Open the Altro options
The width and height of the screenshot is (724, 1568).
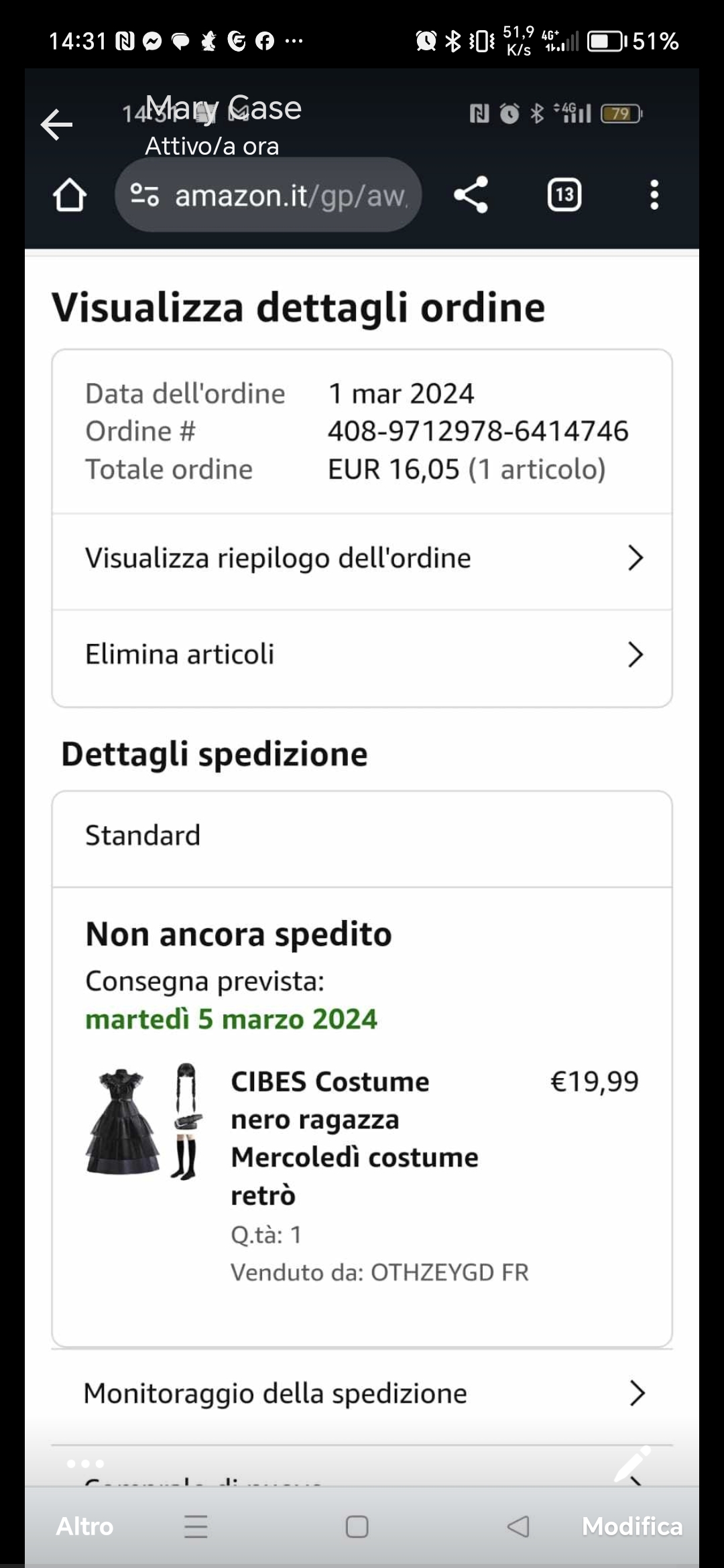(84, 1526)
